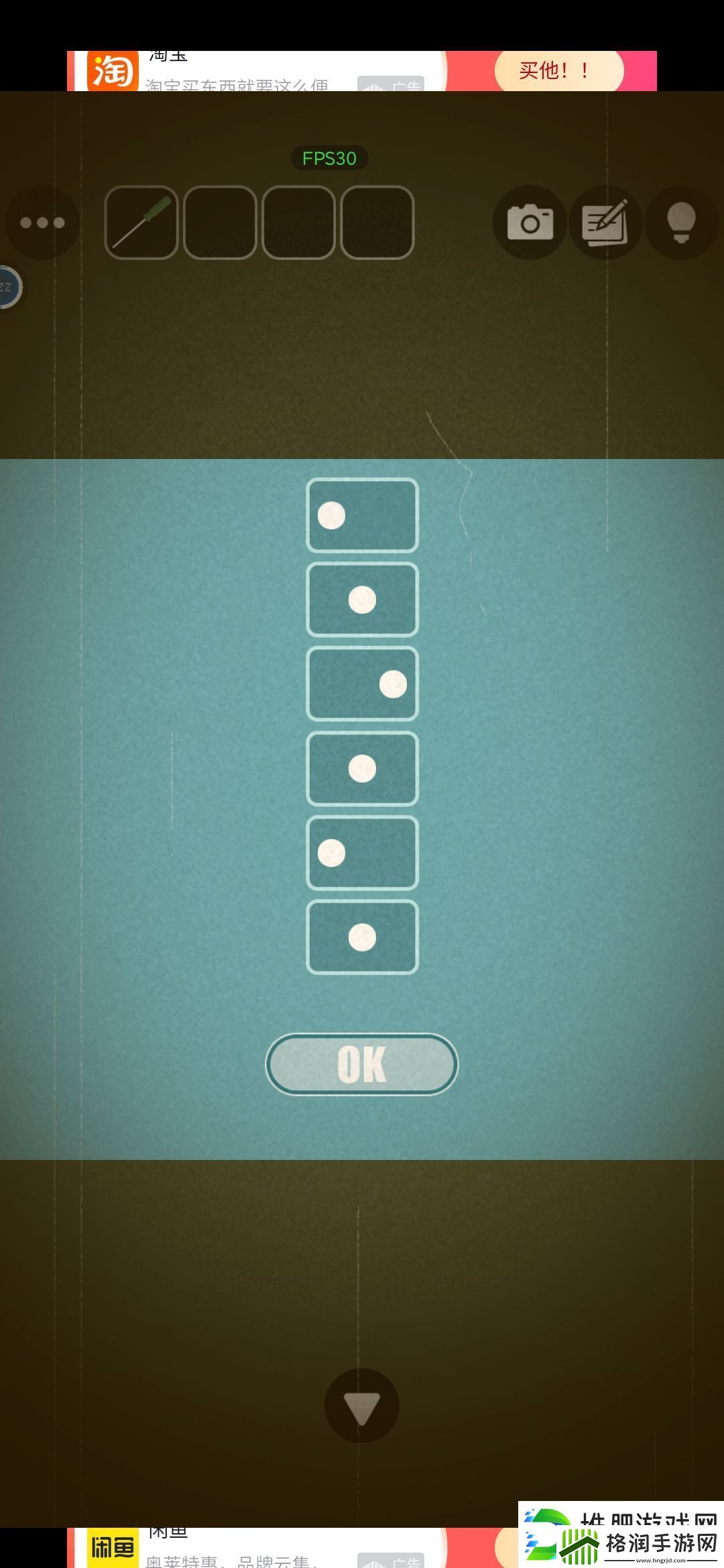Tap the bottom dot panel
The image size is (724, 1568).
tap(362, 937)
